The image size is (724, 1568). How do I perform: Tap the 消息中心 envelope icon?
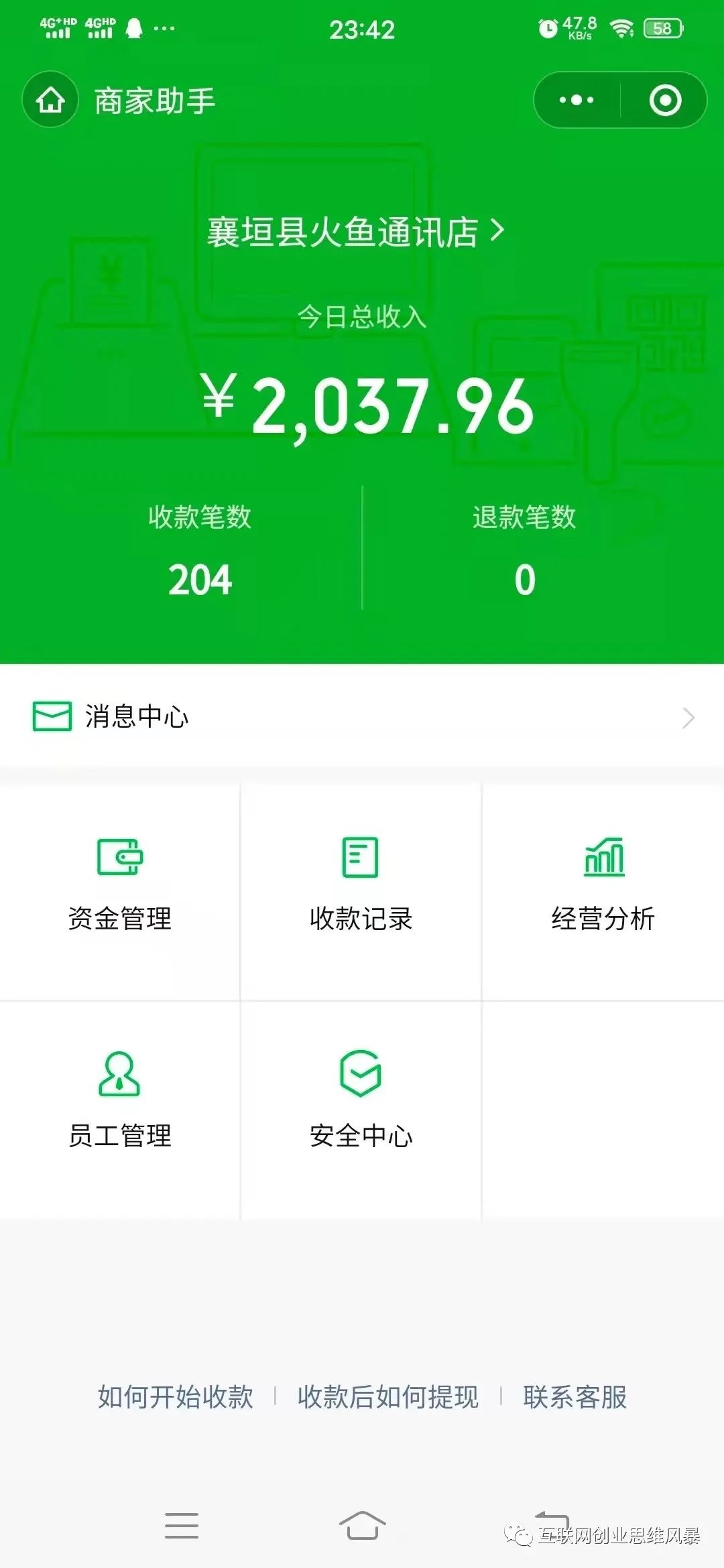click(x=53, y=717)
